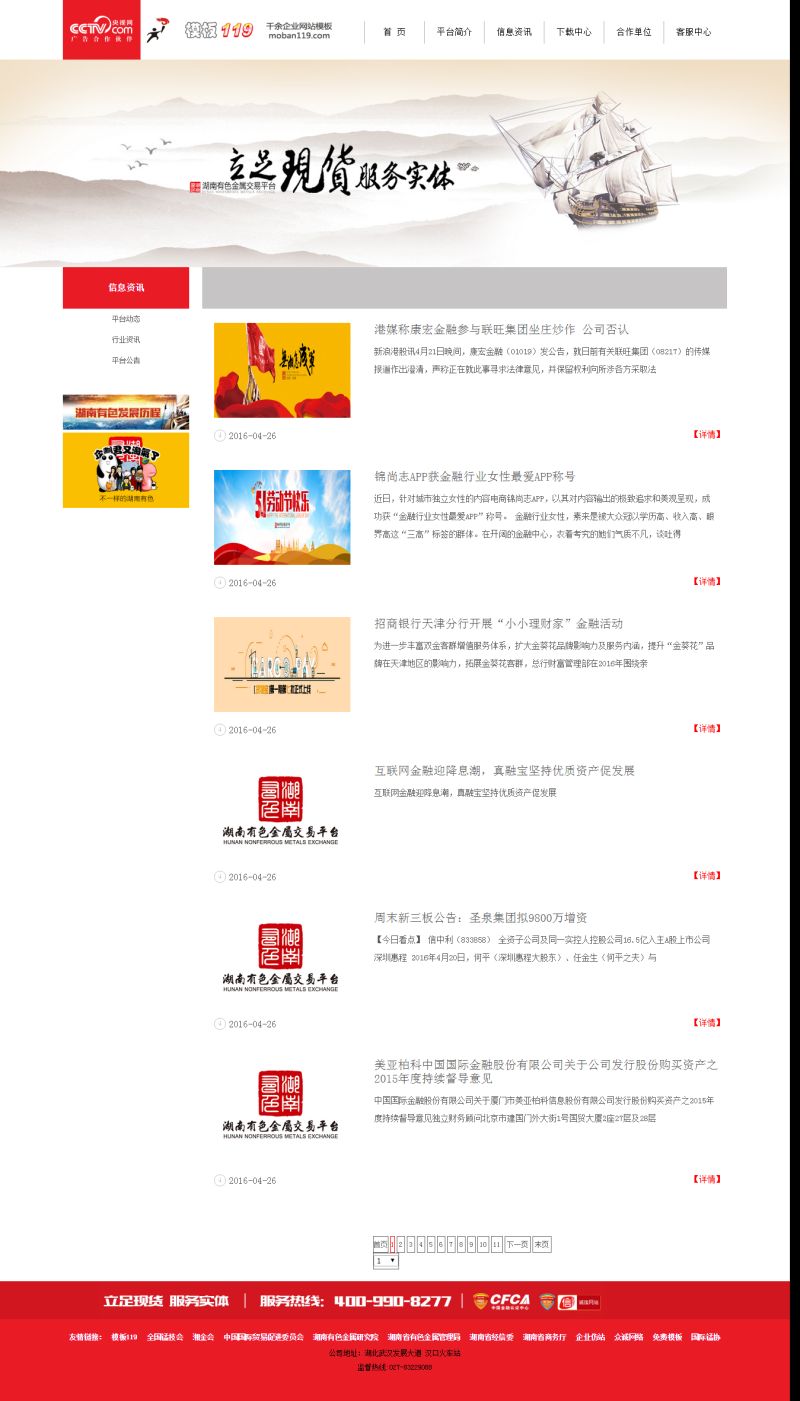Switch to the 下载中心 tab
Screen dimensions: 800x1401
[x=574, y=32]
